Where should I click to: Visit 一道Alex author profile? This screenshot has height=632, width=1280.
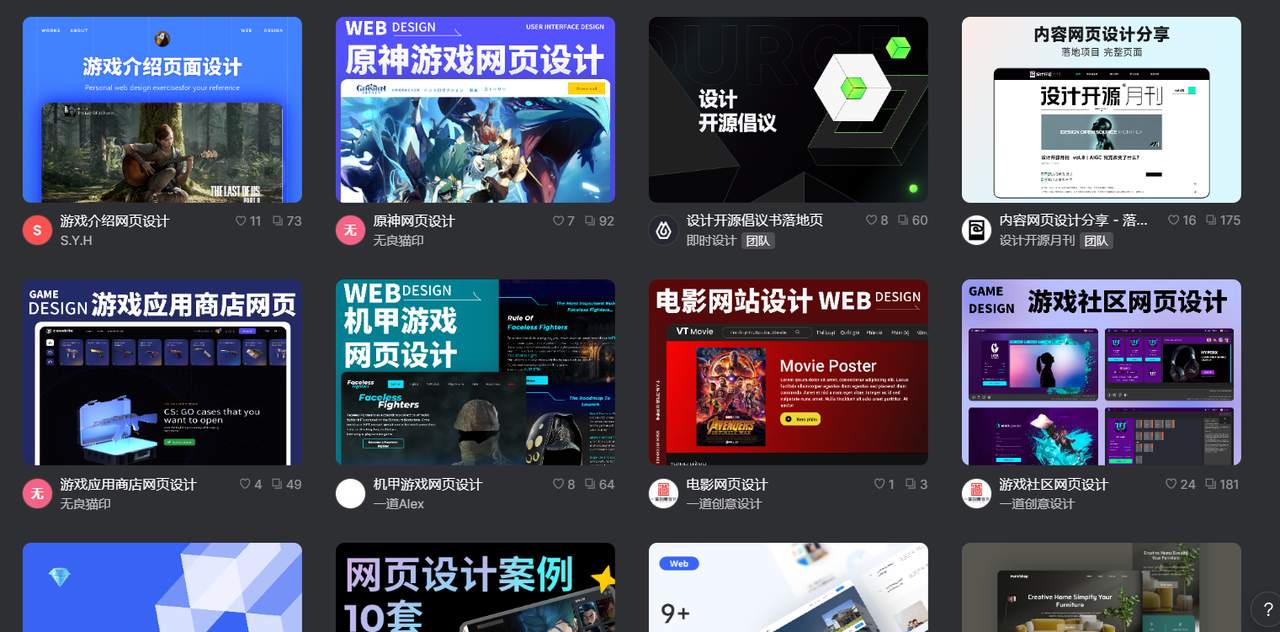click(398, 504)
